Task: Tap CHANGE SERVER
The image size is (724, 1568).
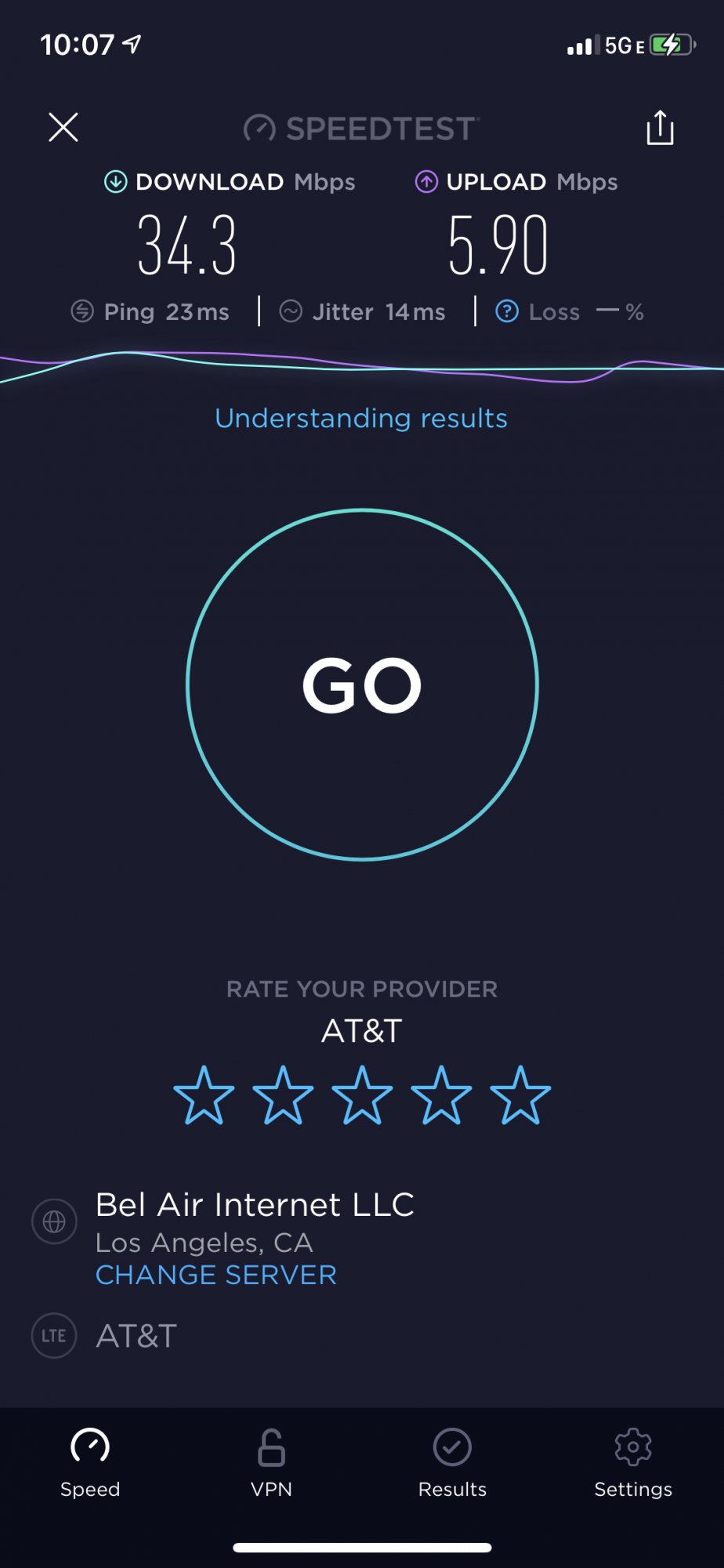Action: pyautogui.click(x=216, y=1275)
